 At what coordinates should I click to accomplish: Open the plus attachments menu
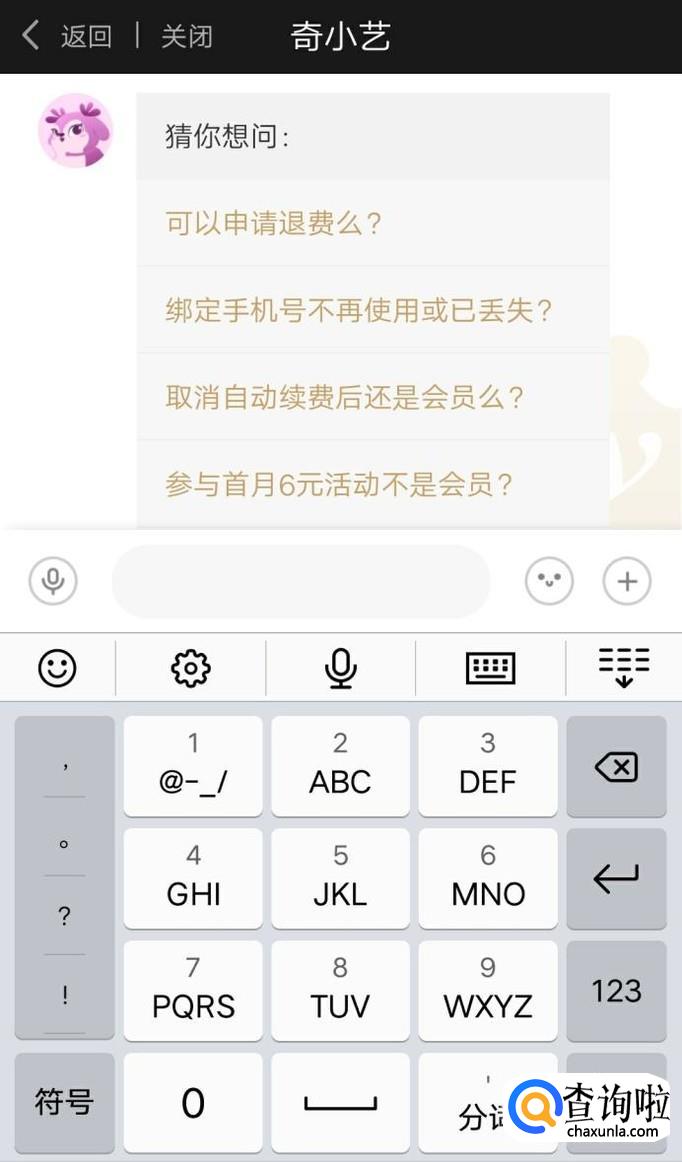coord(627,581)
